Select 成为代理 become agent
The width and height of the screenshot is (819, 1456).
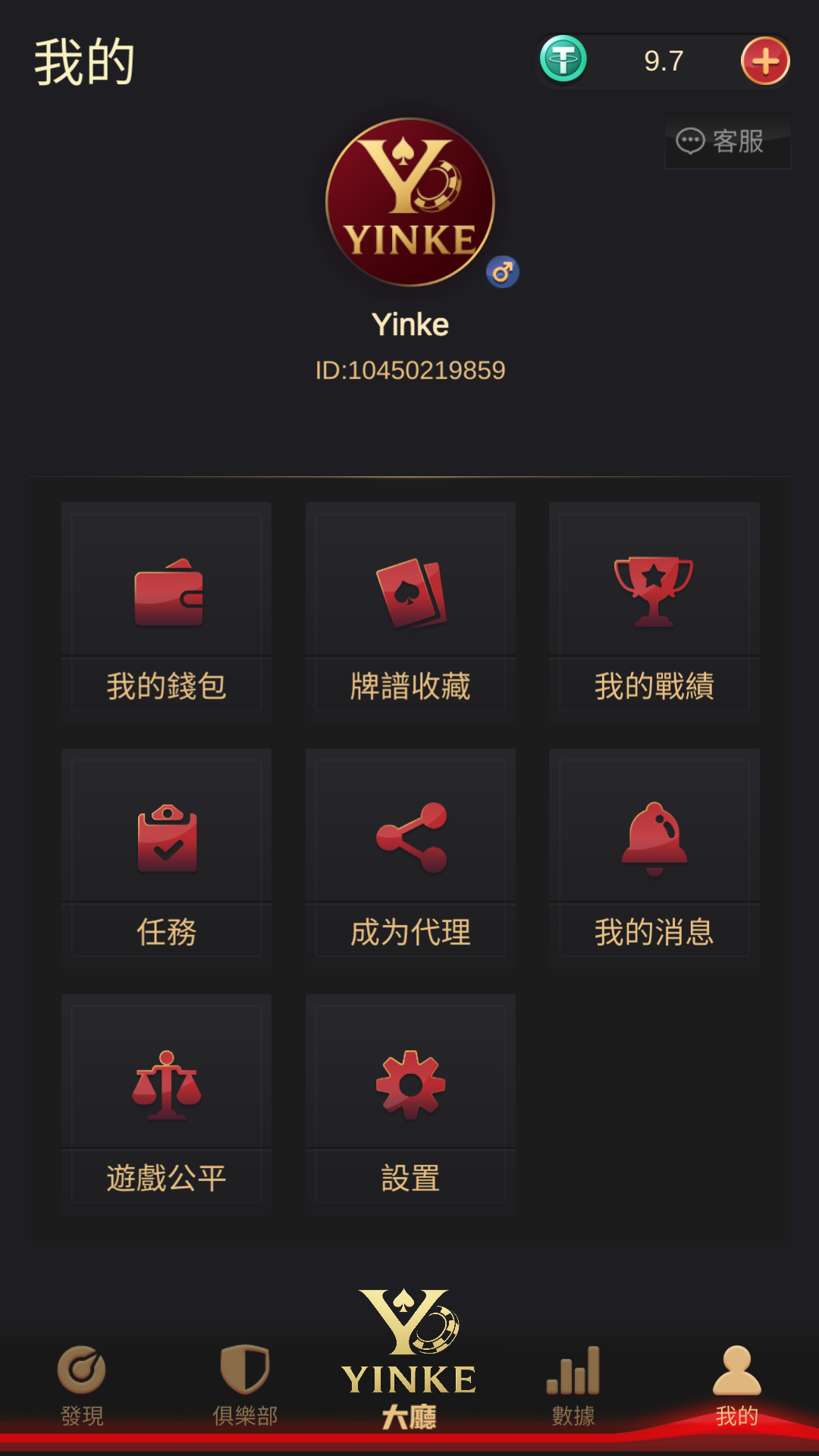[410, 854]
